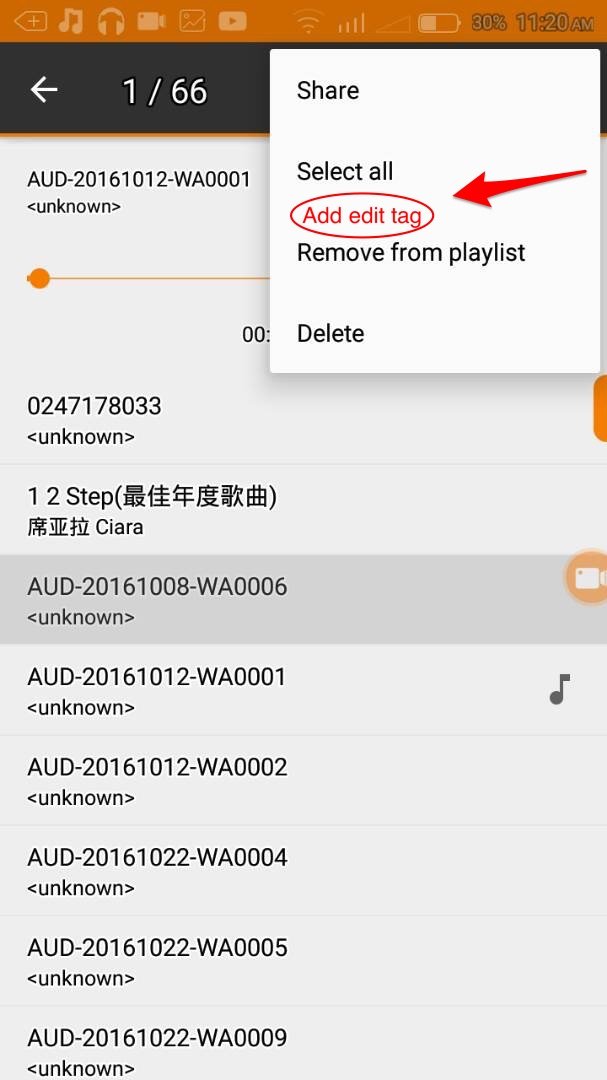Tap the orange playback seek handle
Screen dimensions: 607x1080
(x=39, y=278)
